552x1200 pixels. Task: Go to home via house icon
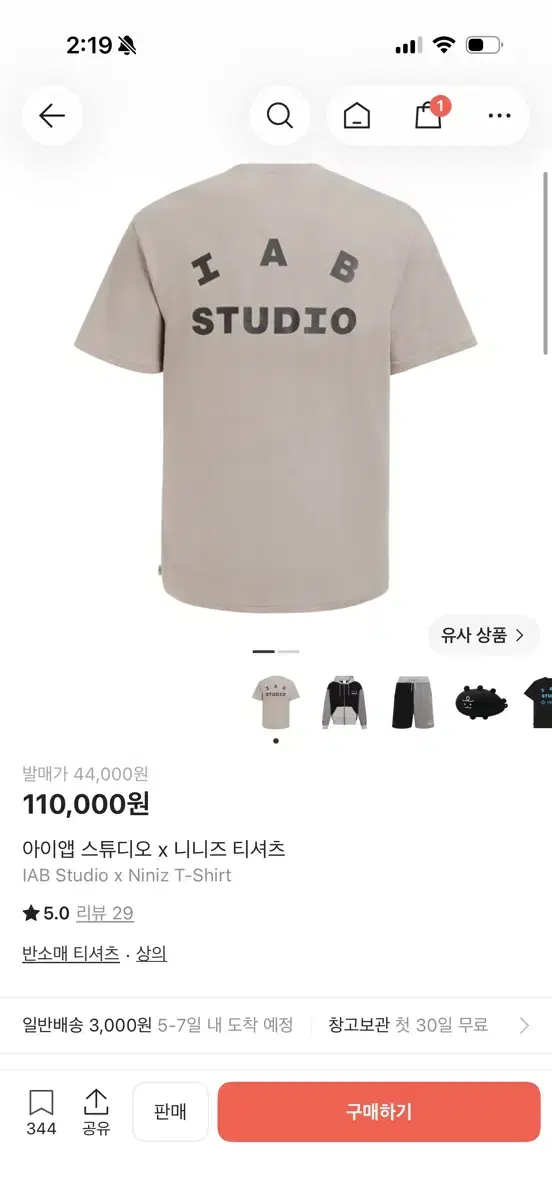(356, 116)
